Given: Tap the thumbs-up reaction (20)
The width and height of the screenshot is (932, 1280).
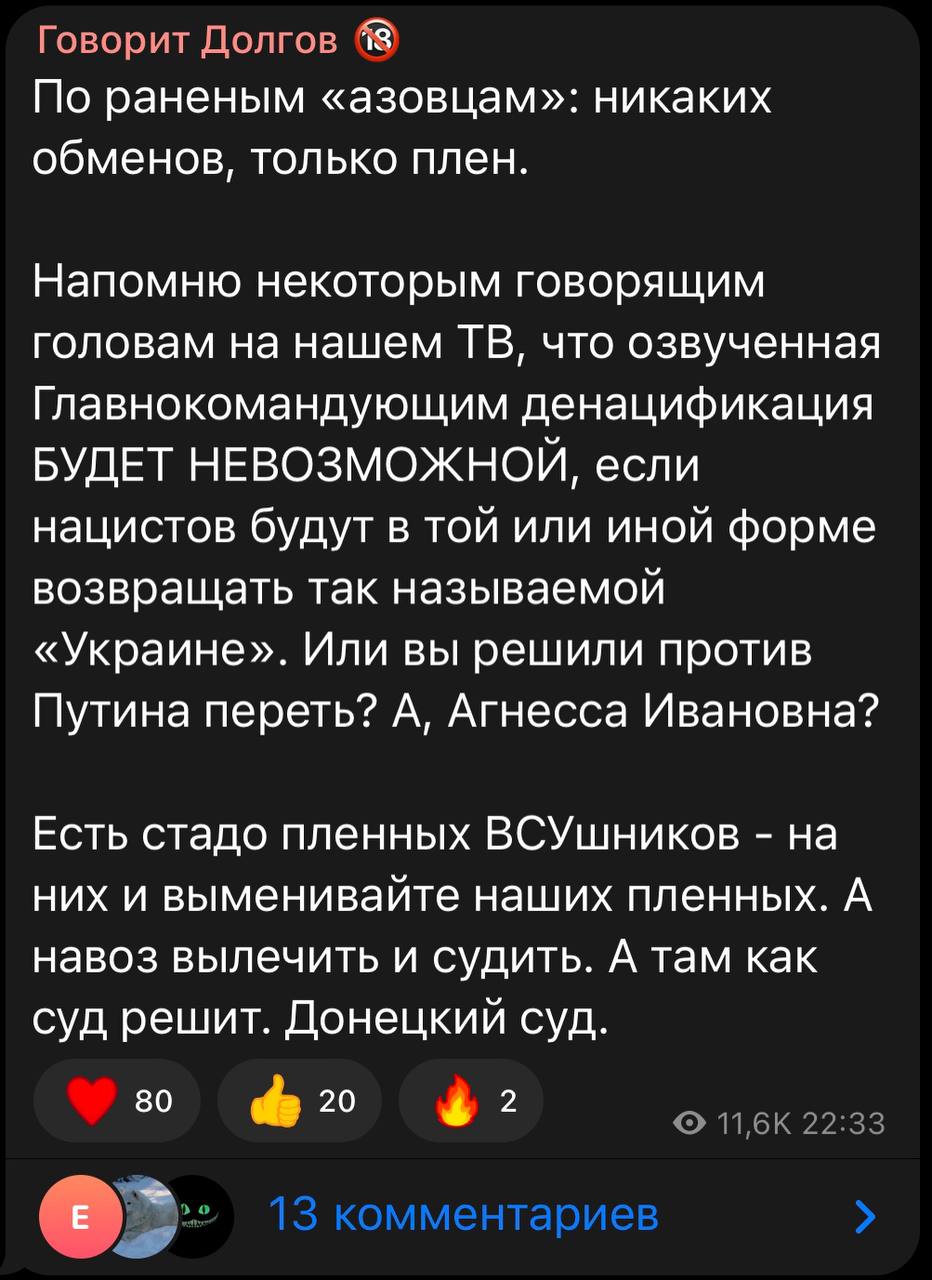Looking at the screenshot, I should (299, 1101).
